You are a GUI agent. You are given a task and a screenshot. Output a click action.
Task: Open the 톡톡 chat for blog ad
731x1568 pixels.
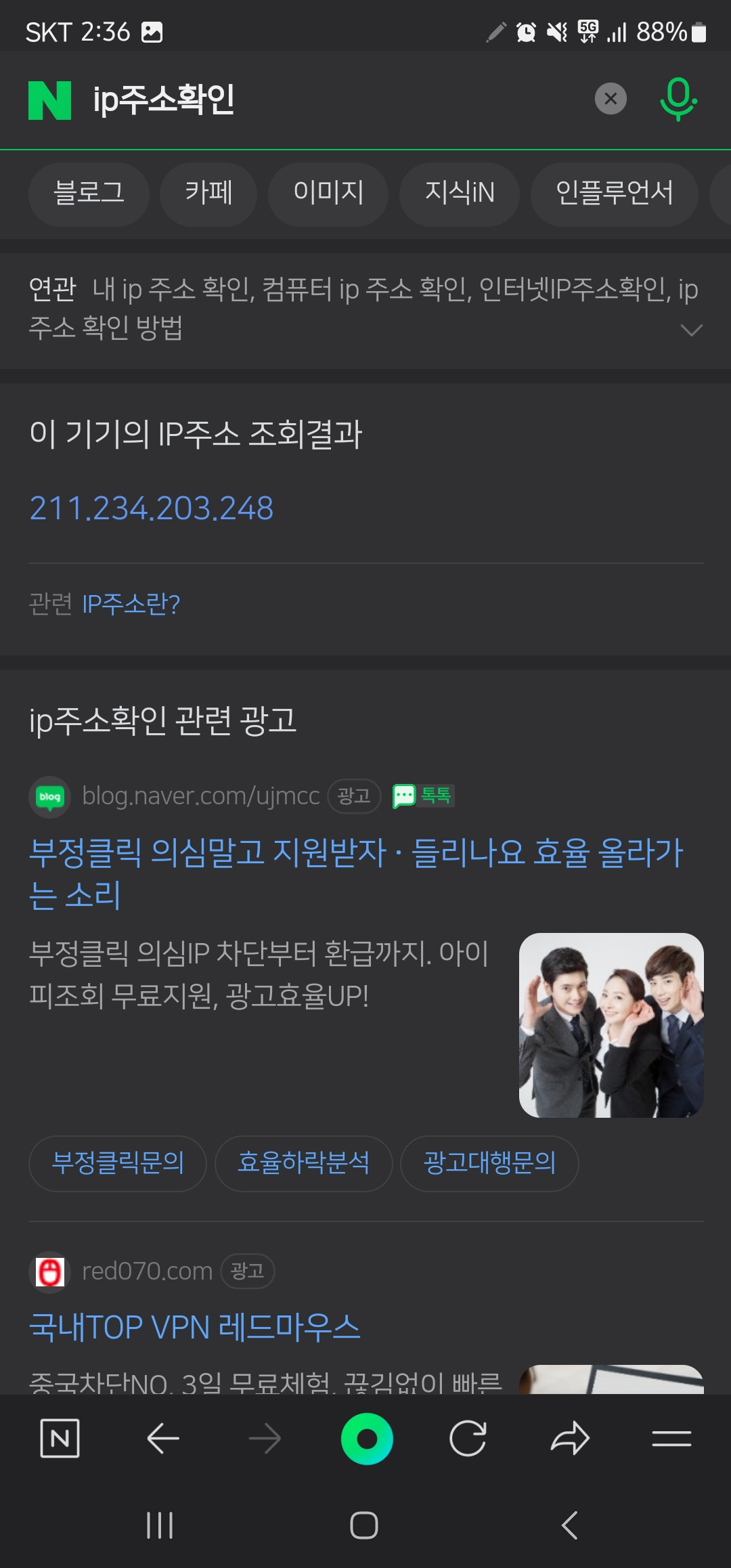click(x=424, y=796)
